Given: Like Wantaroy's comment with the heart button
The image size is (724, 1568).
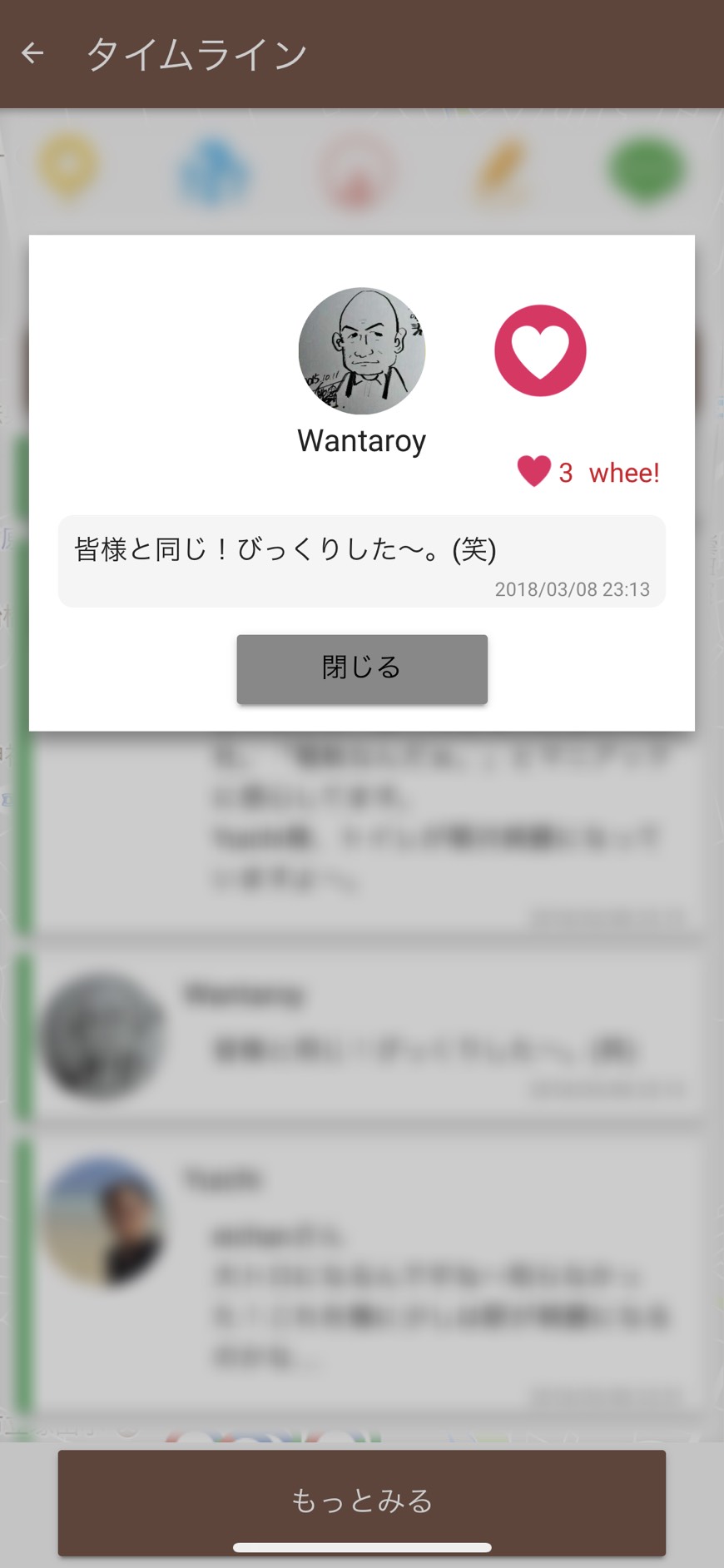Looking at the screenshot, I should 540,350.
